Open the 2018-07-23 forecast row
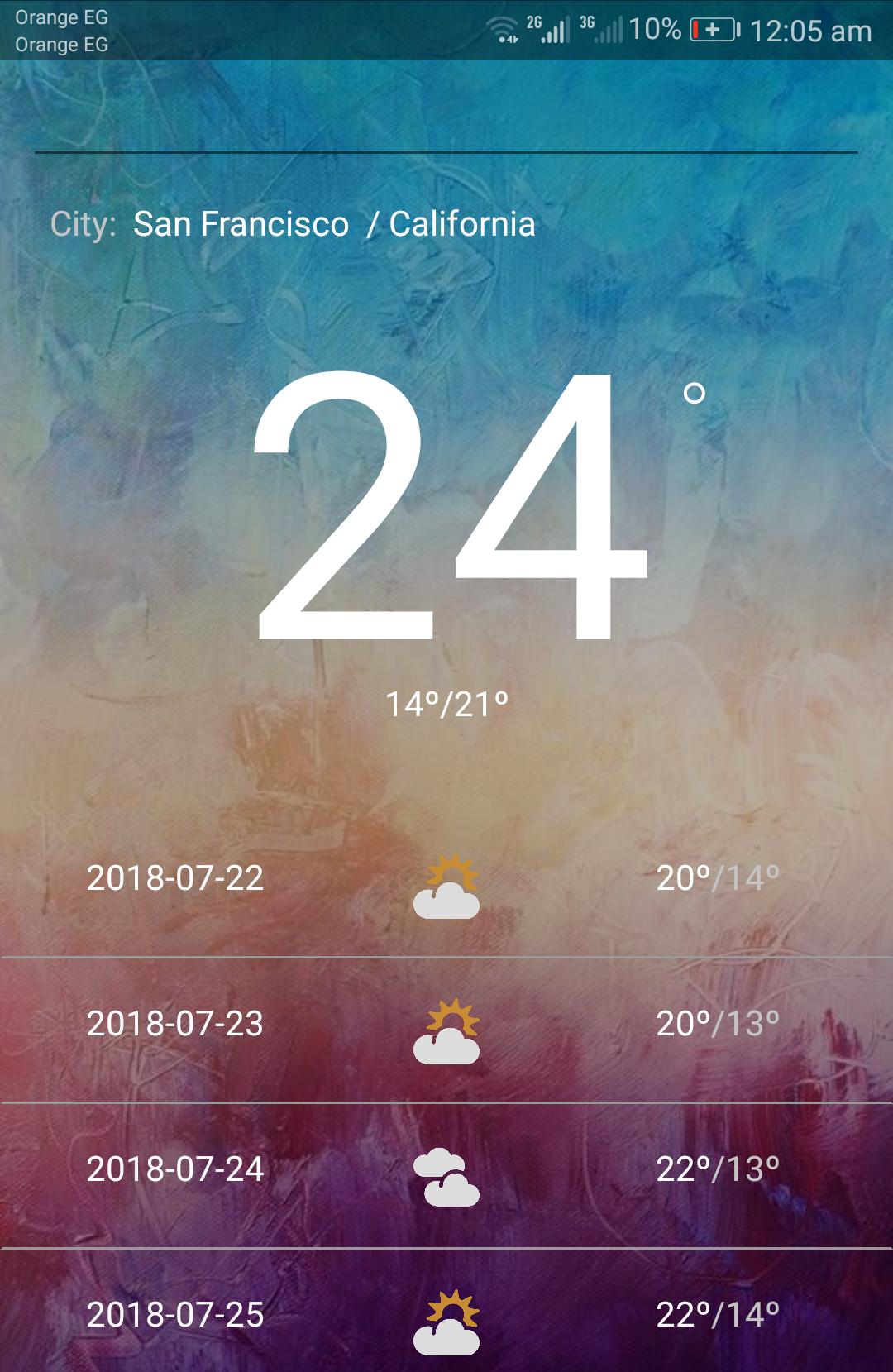This screenshot has width=893, height=1372. click(x=446, y=1029)
